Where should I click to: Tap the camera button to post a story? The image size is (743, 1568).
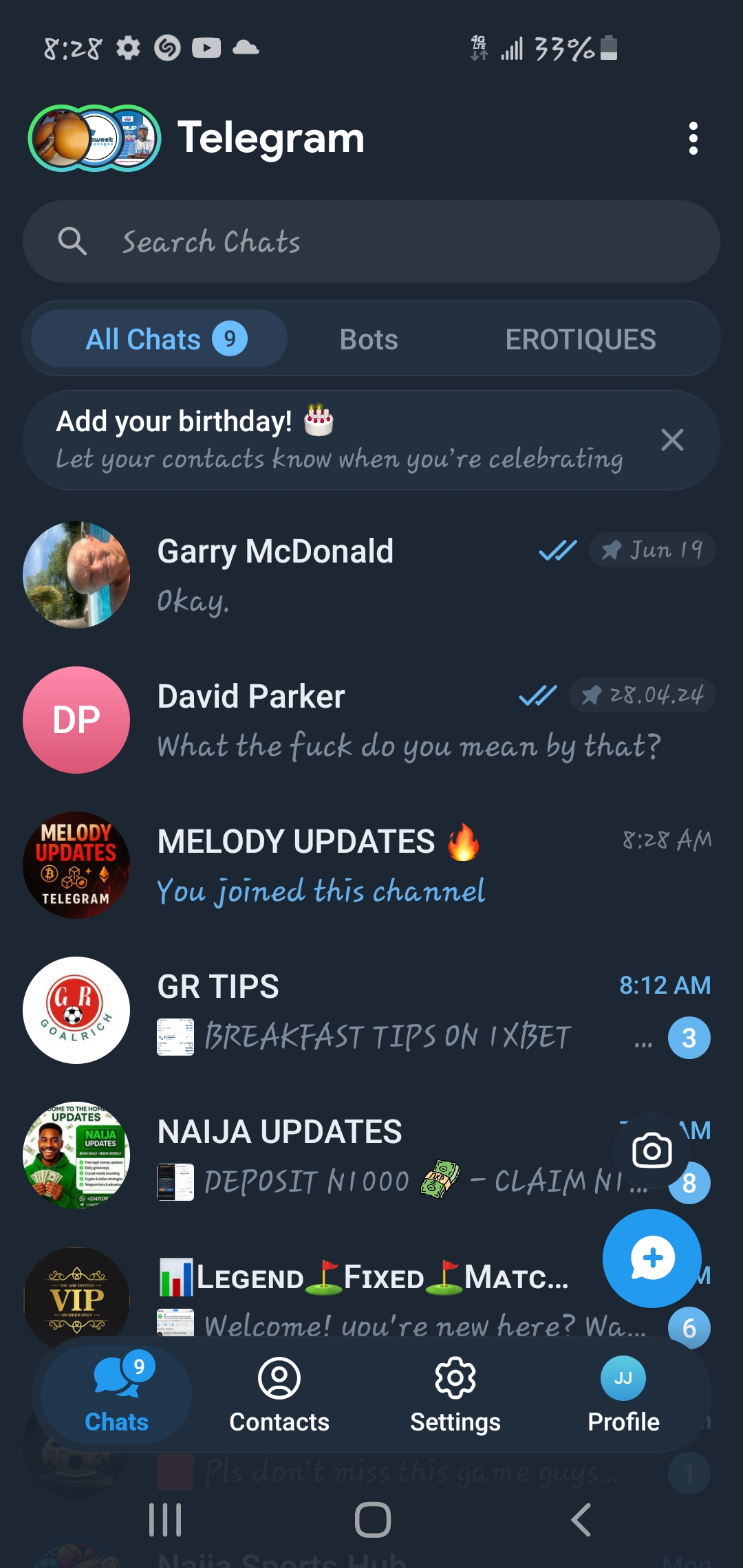[x=652, y=1151]
